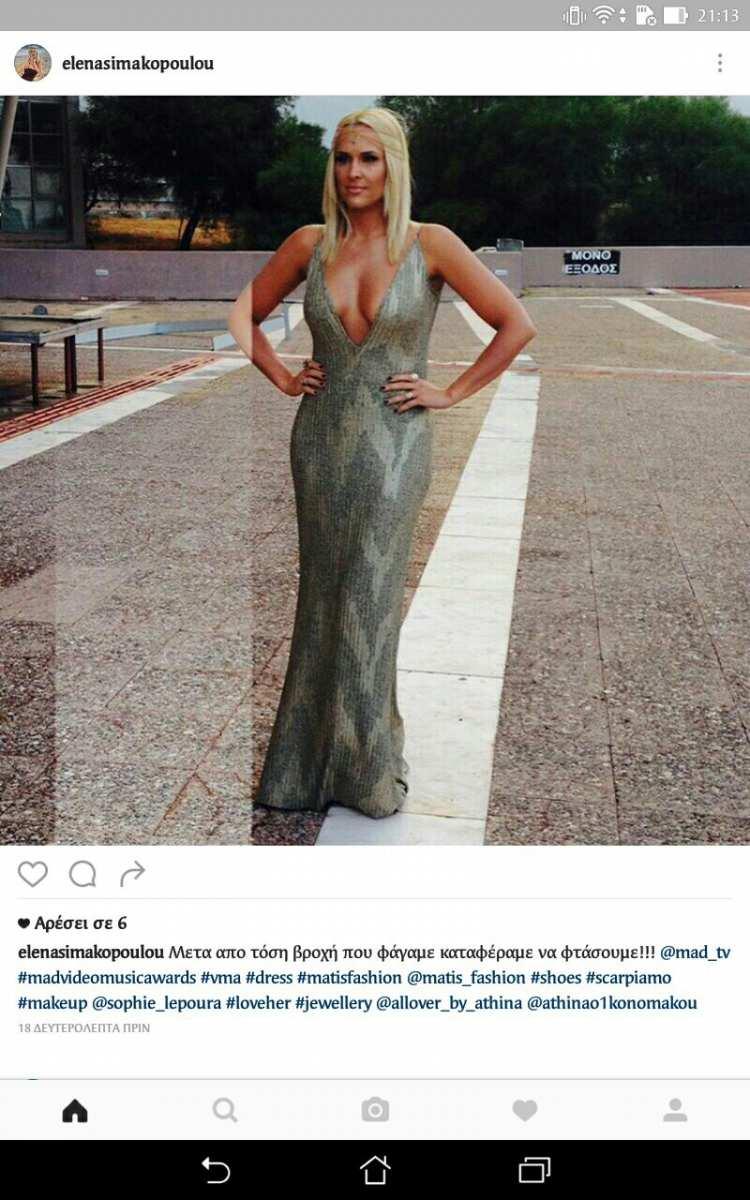
Task: Comment on this post
Action: tap(82, 874)
